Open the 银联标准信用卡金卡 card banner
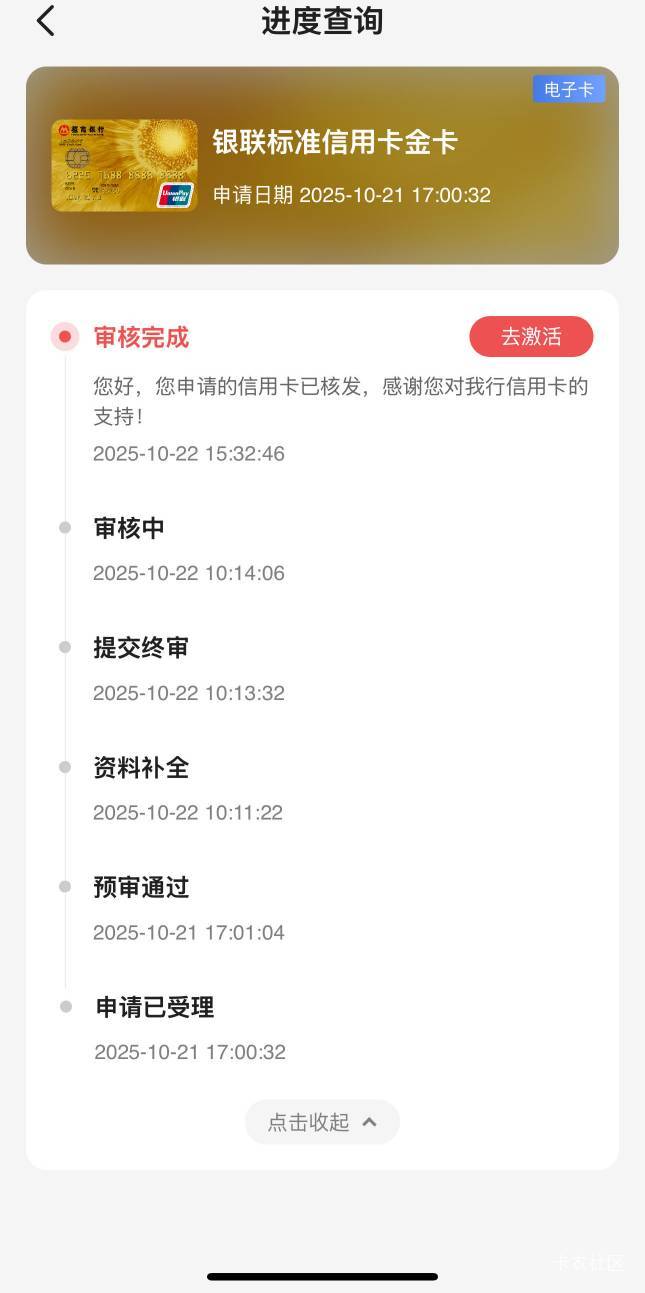The image size is (645, 1293). tap(322, 166)
